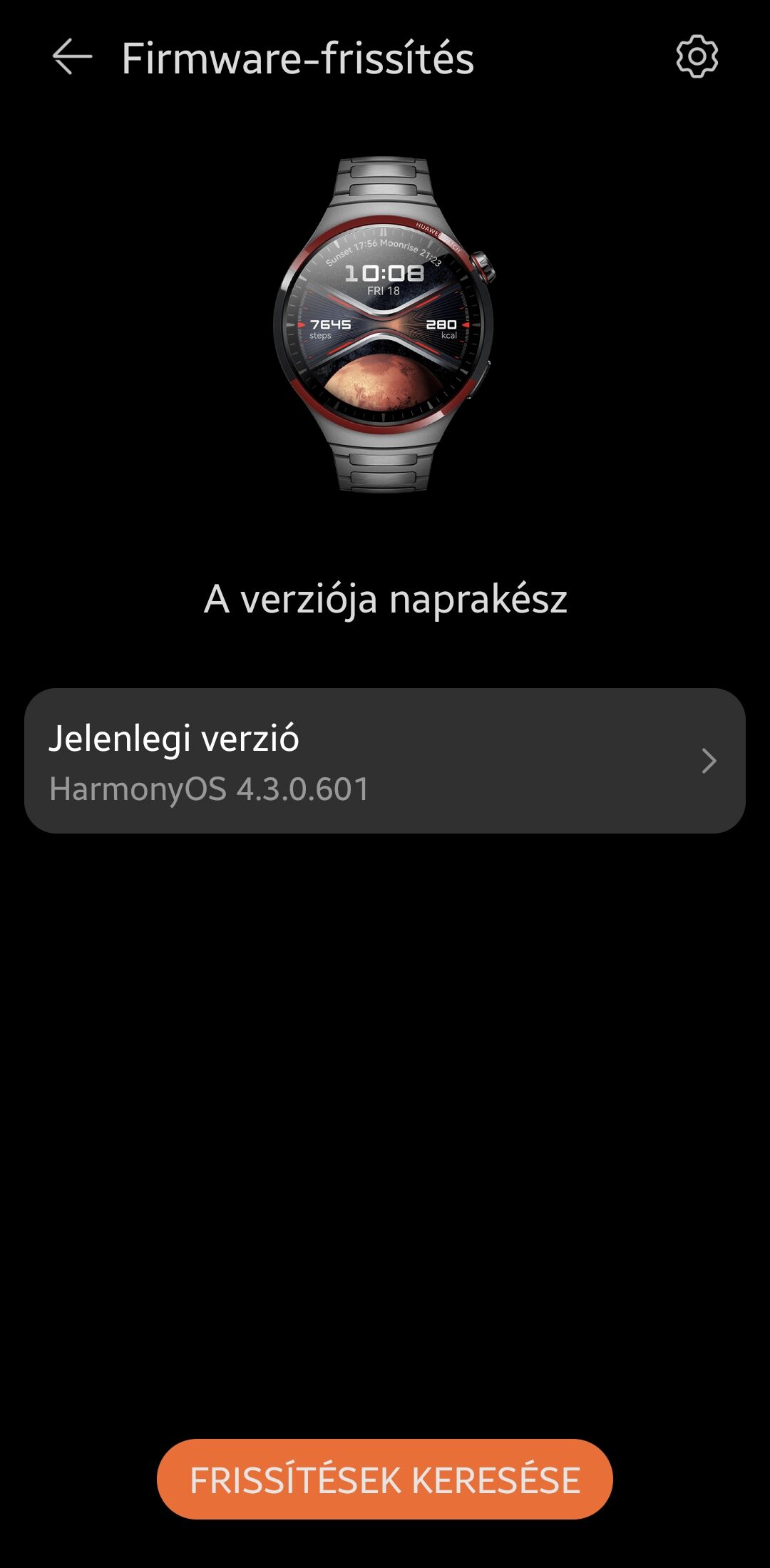Go back from Firmware-frissítés
This screenshot has height=1568, width=770.
72,57
